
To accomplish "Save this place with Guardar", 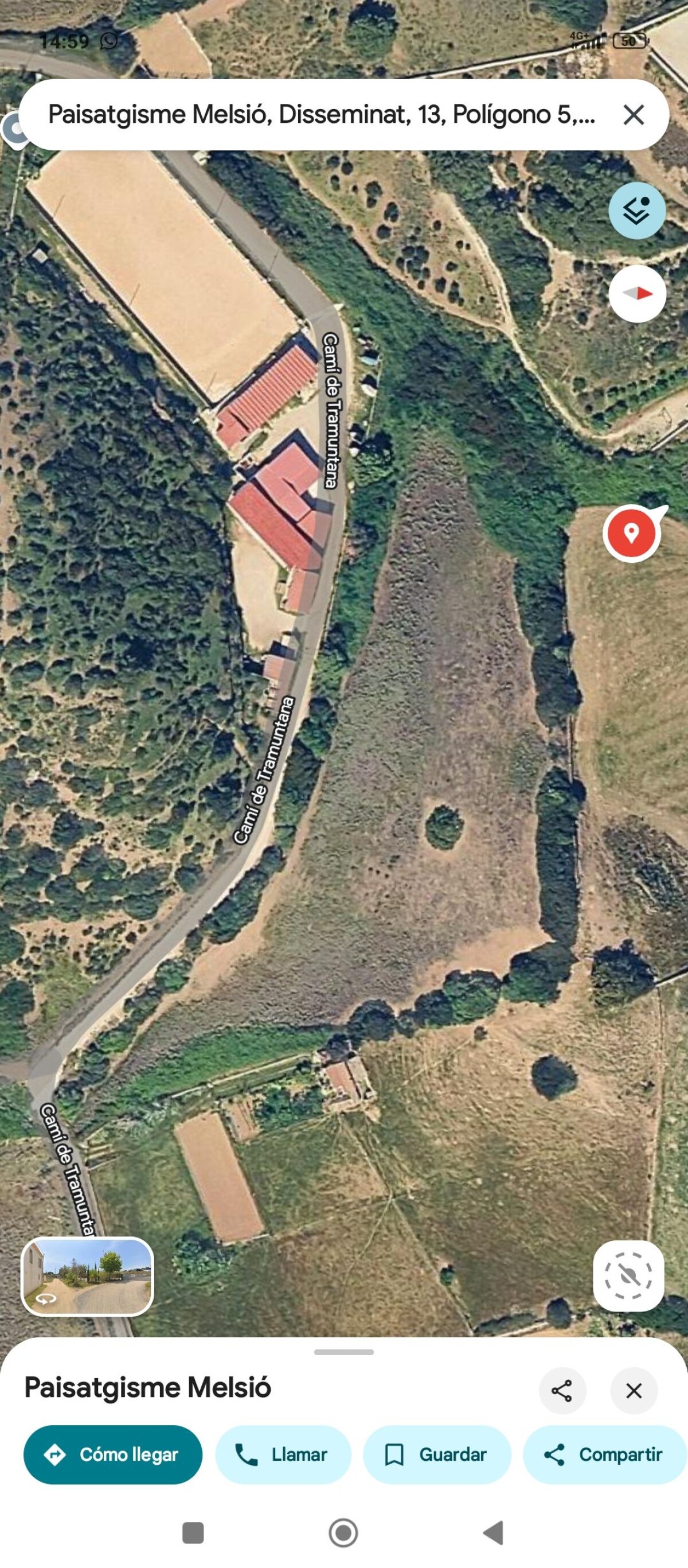I will [x=436, y=1455].
